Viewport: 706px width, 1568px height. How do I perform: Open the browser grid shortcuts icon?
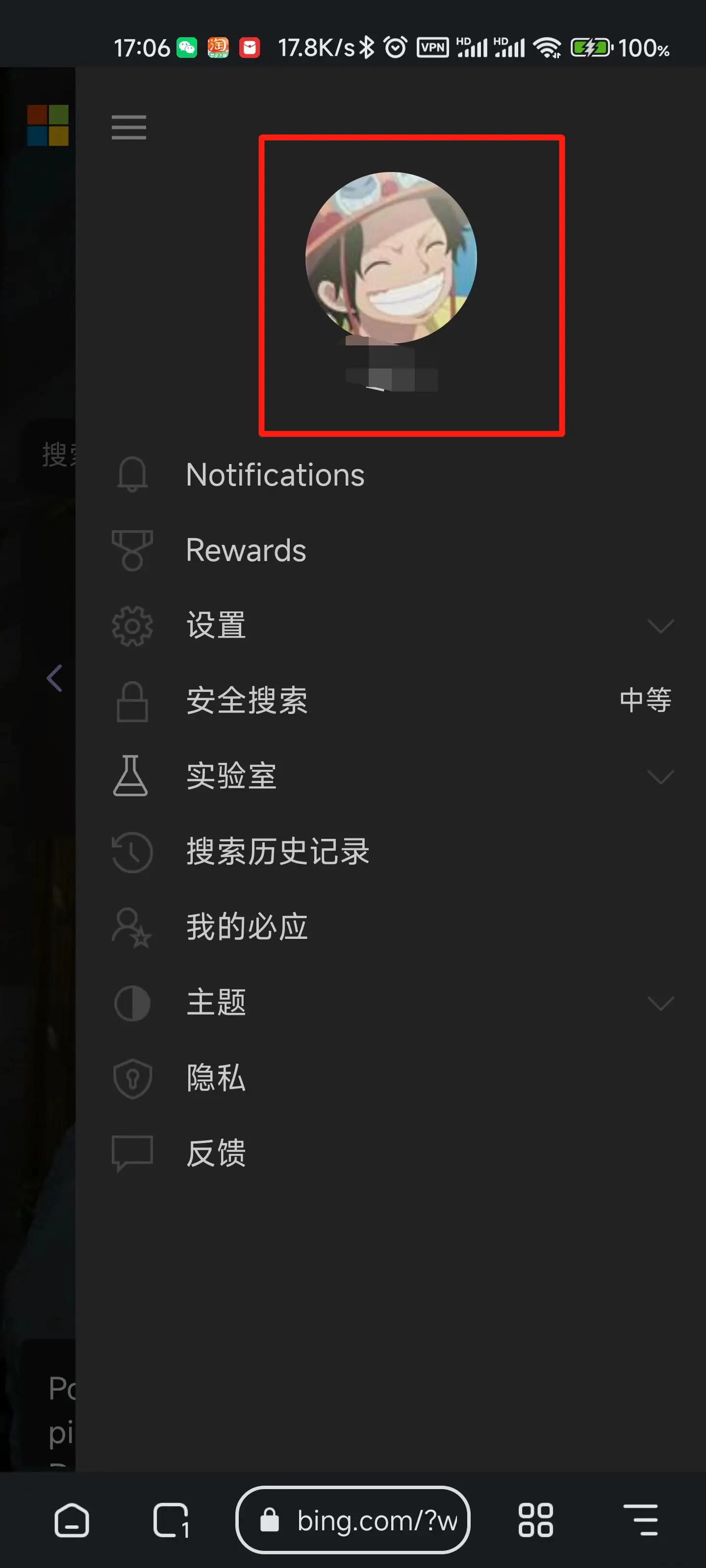coord(535,1520)
